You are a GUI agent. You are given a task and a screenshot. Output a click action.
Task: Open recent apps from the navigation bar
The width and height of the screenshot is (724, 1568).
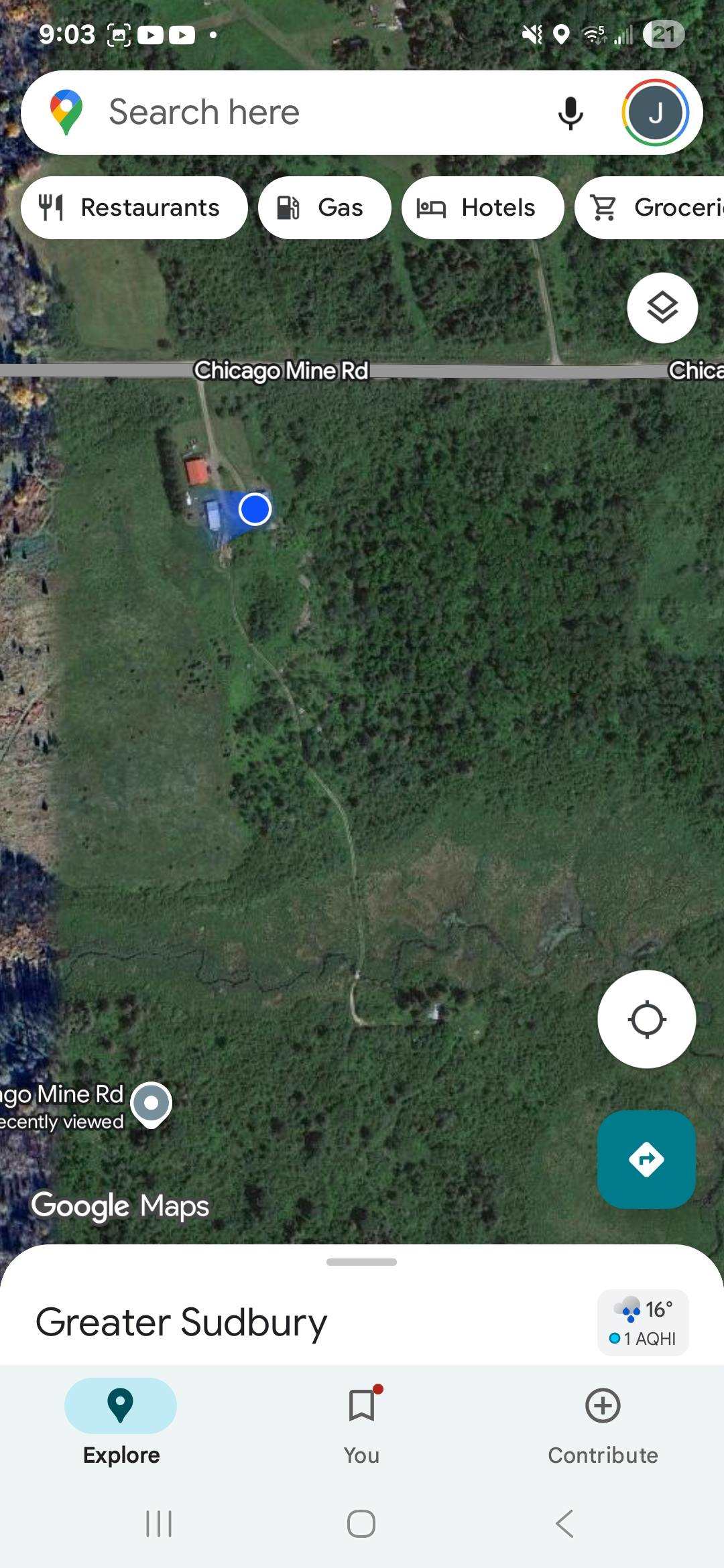coord(159,1524)
